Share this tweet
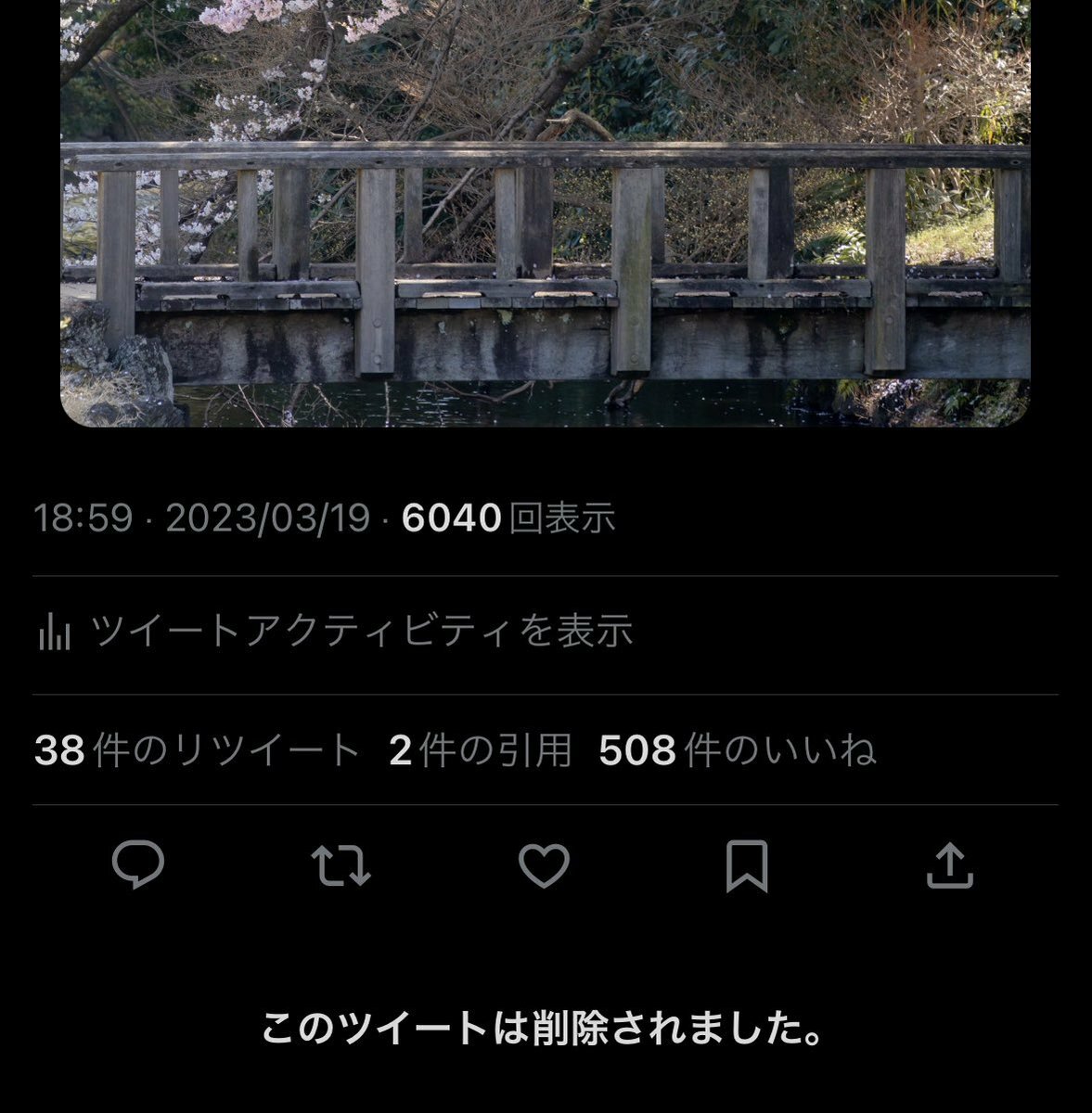 point(950,864)
